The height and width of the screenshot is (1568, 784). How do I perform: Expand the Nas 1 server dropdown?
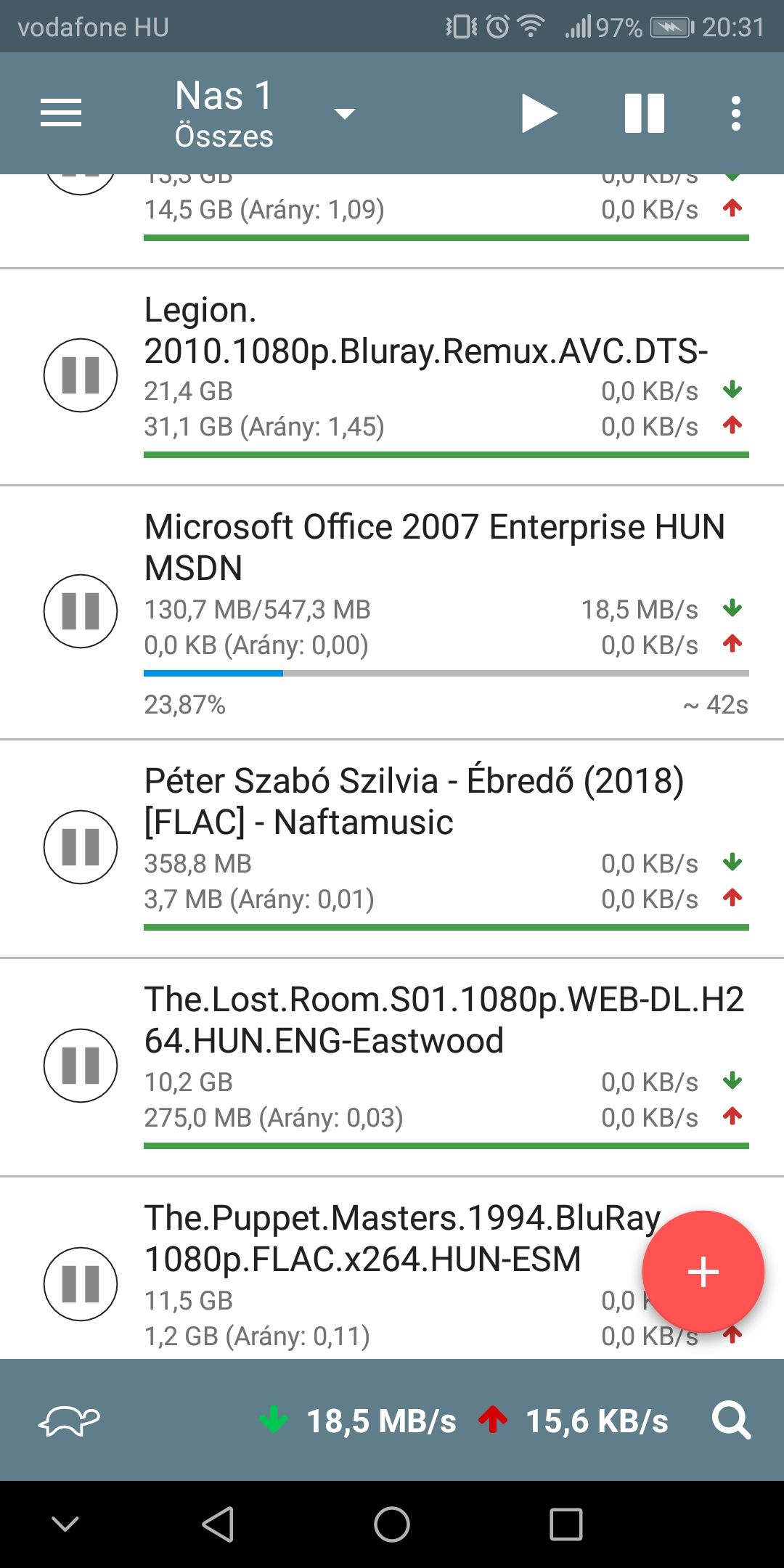[x=343, y=113]
